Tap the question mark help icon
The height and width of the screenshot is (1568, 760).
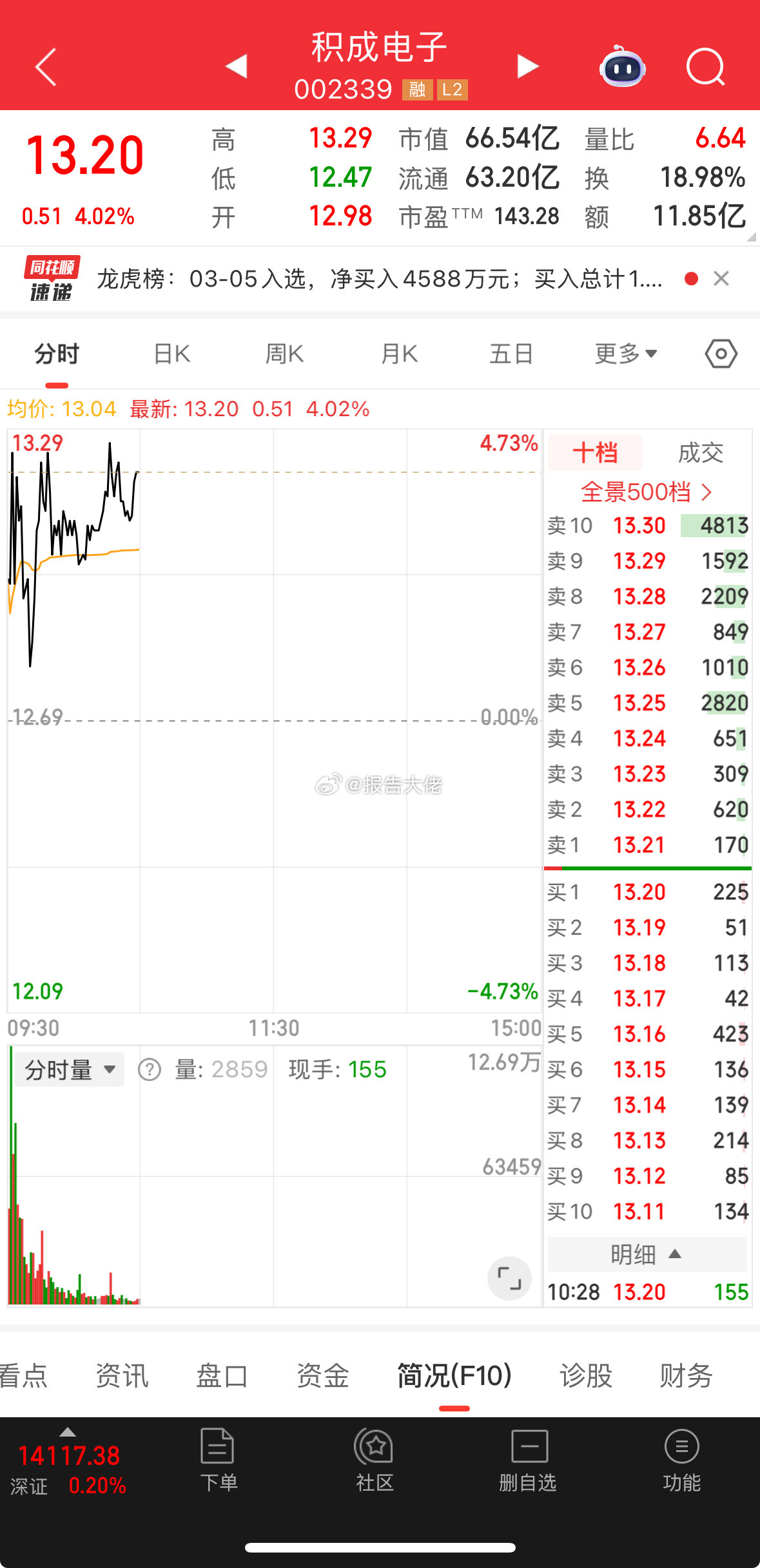pyautogui.click(x=150, y=1069)
